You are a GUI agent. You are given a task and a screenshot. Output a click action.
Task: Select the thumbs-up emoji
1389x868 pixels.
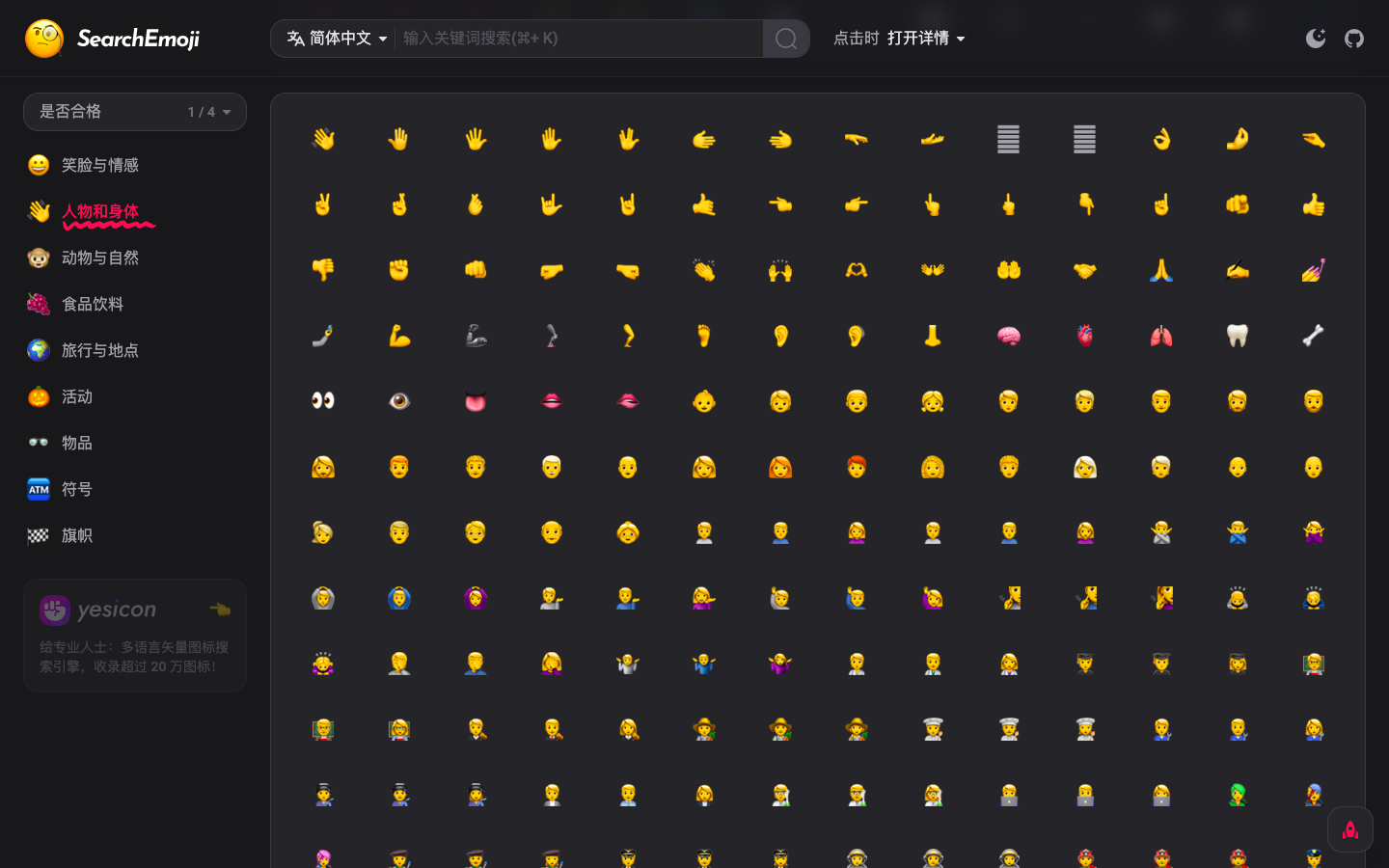tap(1313, 204)
